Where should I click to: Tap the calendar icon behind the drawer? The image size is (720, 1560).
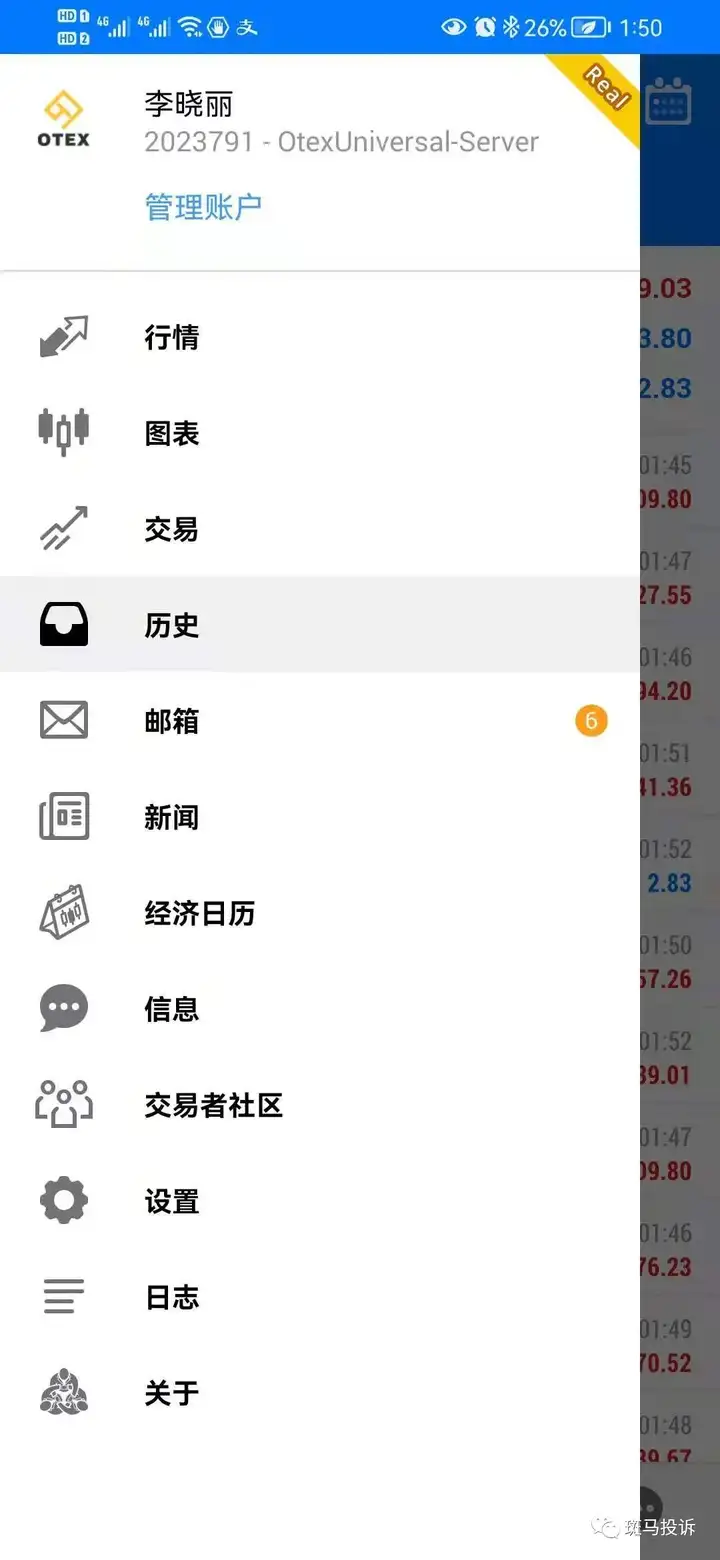[x=669, y=101]
